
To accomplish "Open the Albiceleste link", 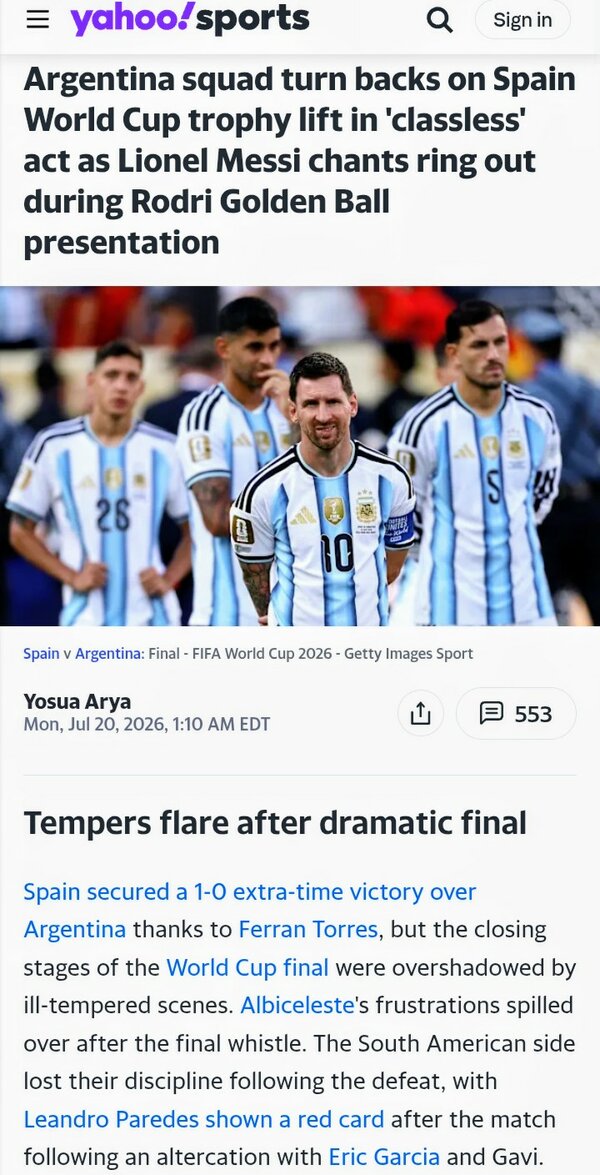I will click(x=297, y=1006).
